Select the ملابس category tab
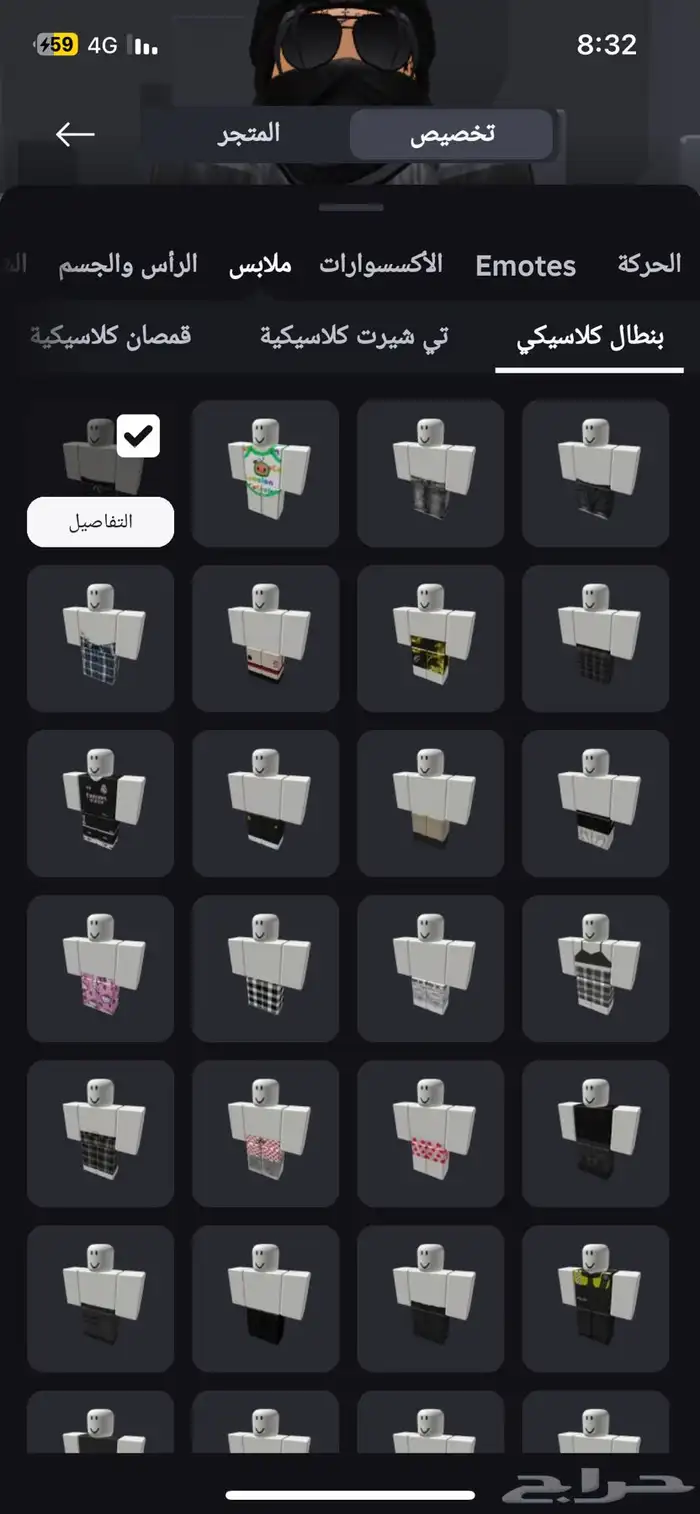The width and height of the screenshot is (700, 1514). pos(260,265)
